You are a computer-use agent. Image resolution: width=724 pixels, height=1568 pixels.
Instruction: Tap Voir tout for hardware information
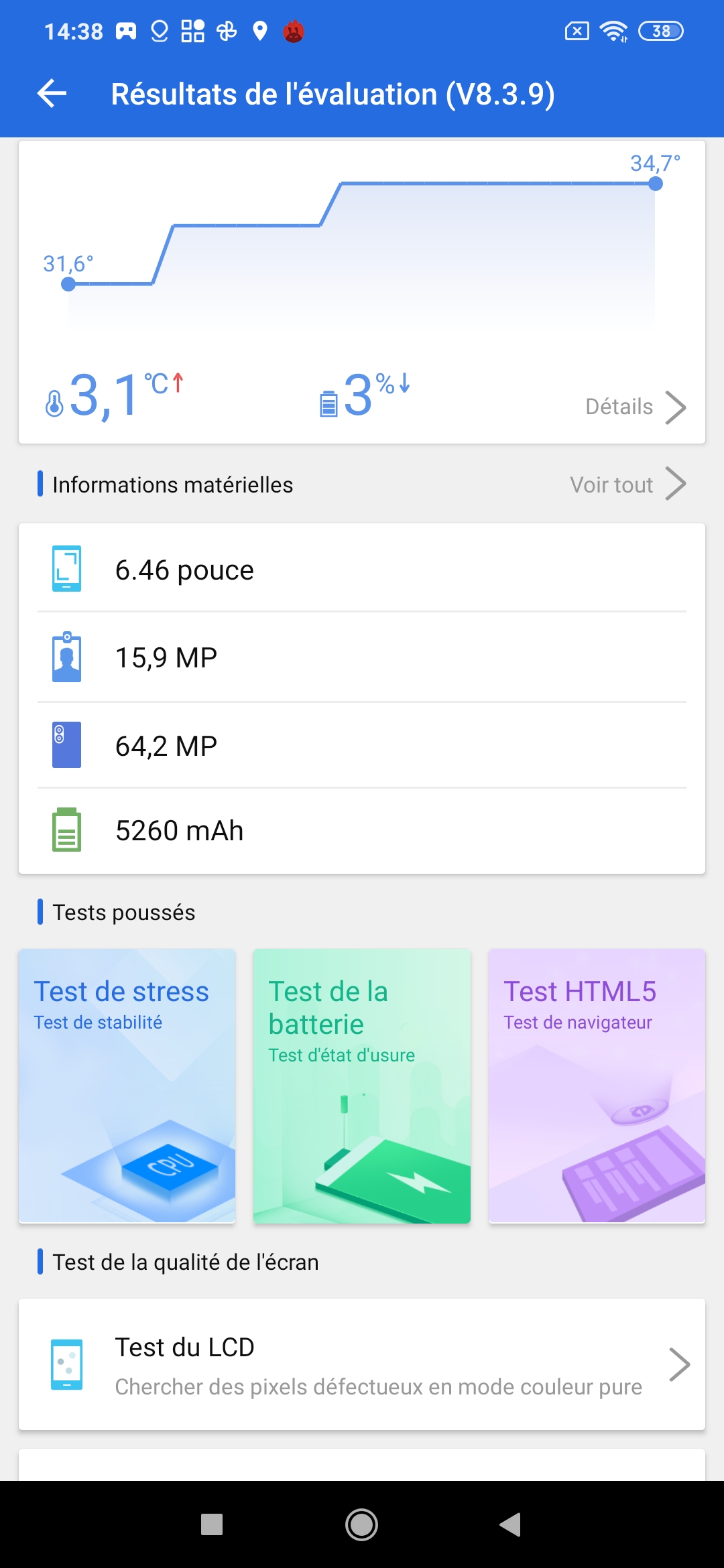point(627,484)
